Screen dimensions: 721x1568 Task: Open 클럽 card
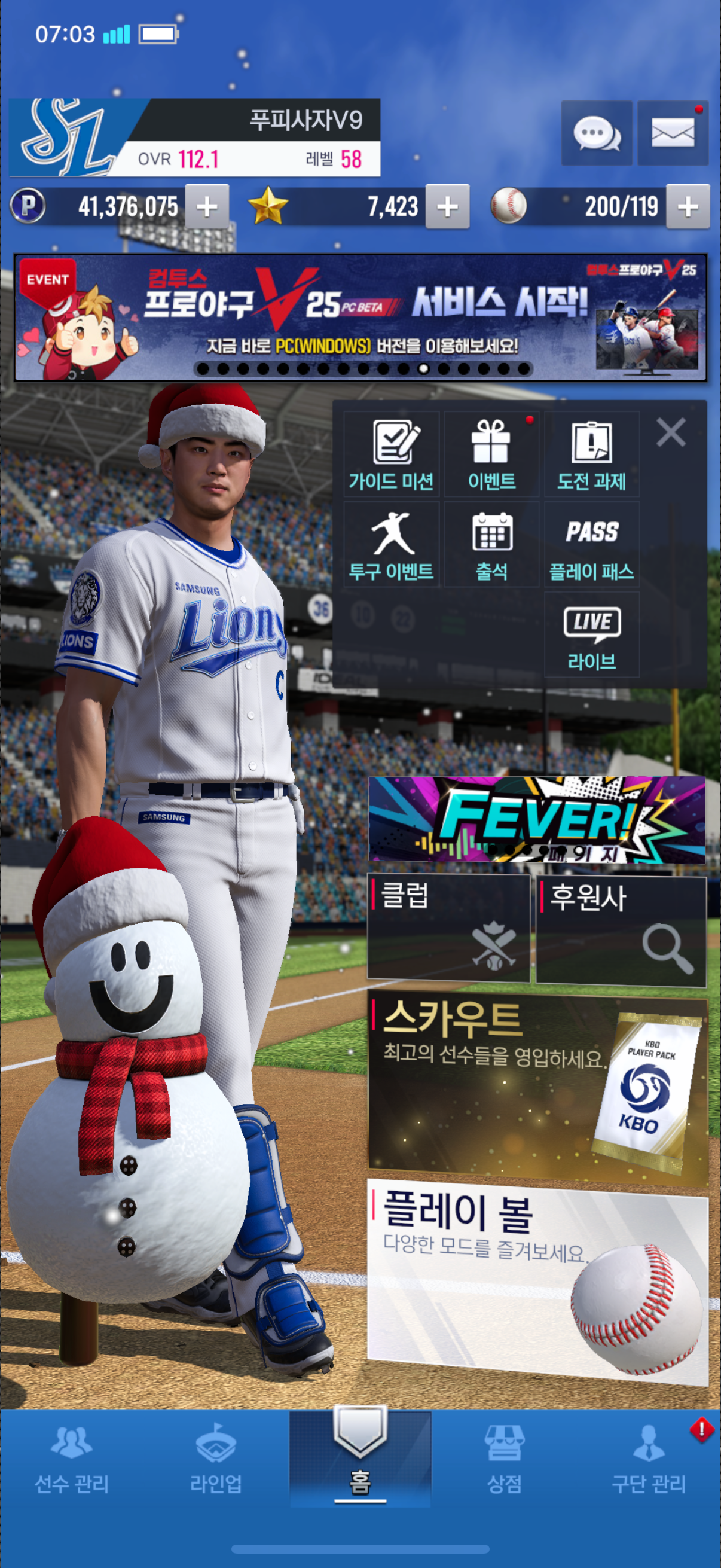448,928
